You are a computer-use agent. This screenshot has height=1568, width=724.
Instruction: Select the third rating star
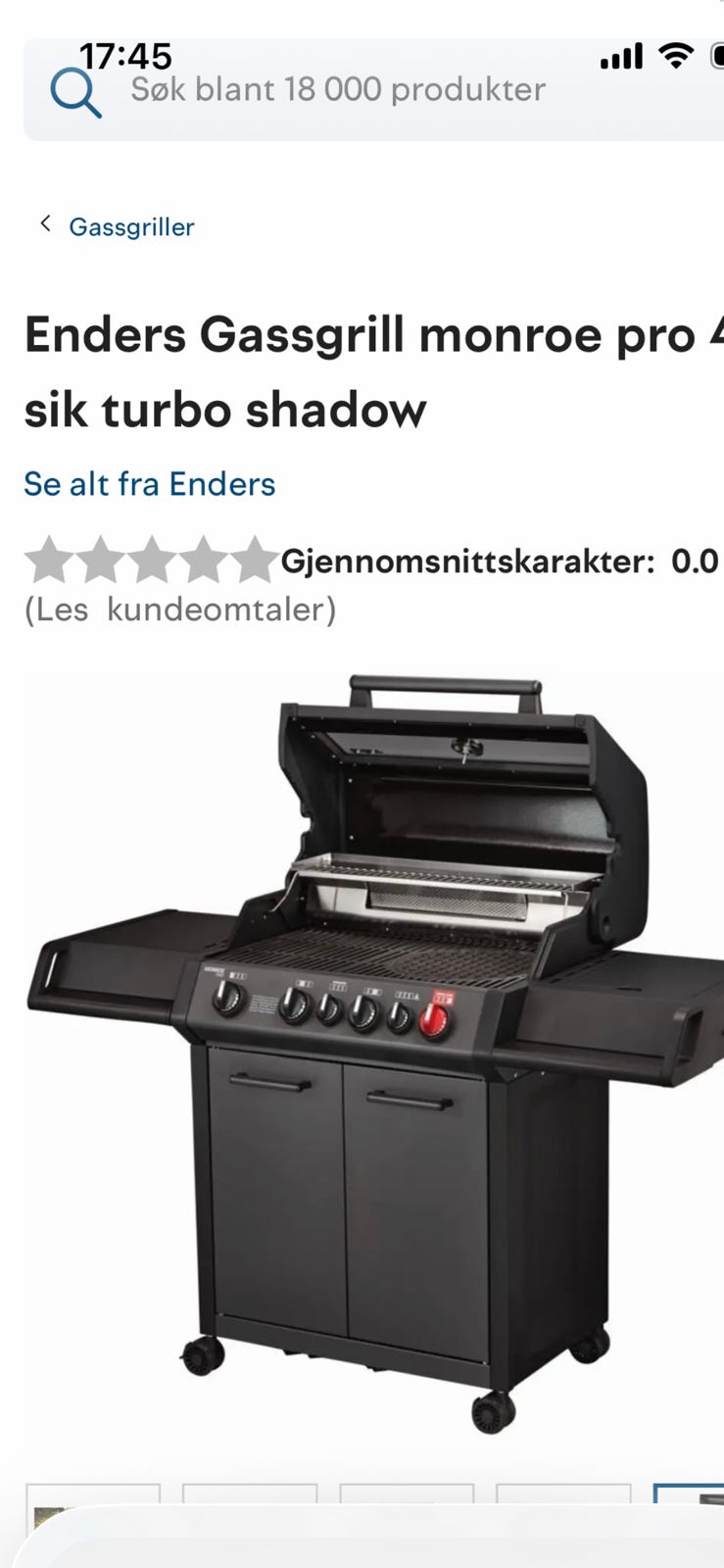pos(156,560)
